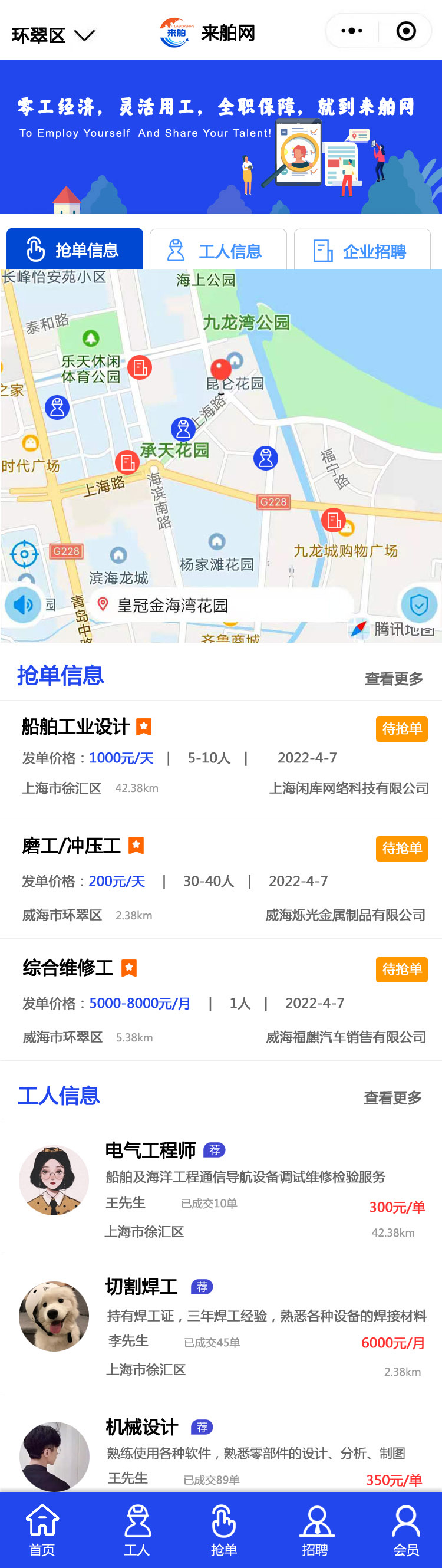The image size is (442, 1568).
Task: Go to the 招聘 bottom tab
Action: click(315, 1530)
